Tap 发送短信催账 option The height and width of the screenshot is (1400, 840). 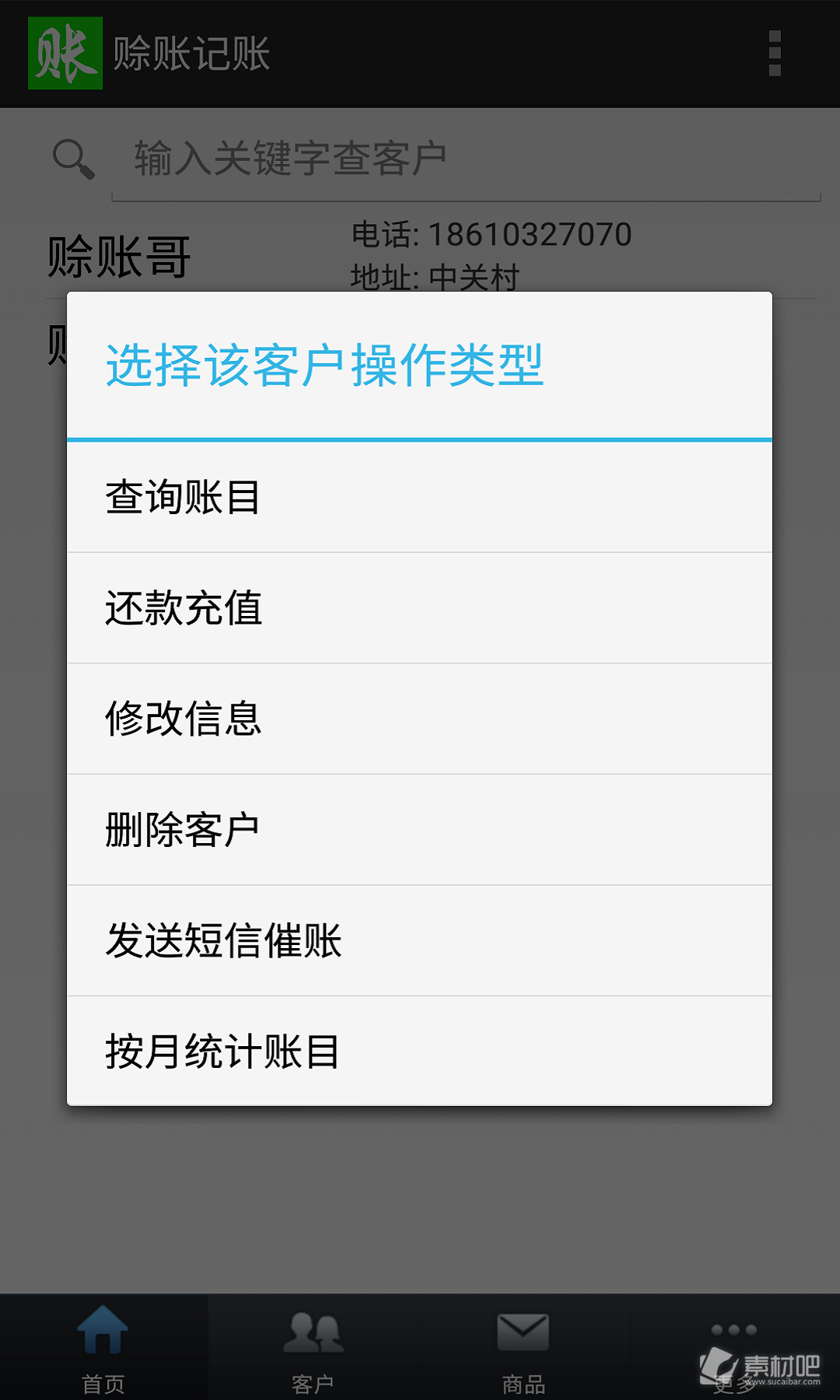coord(419,941)
